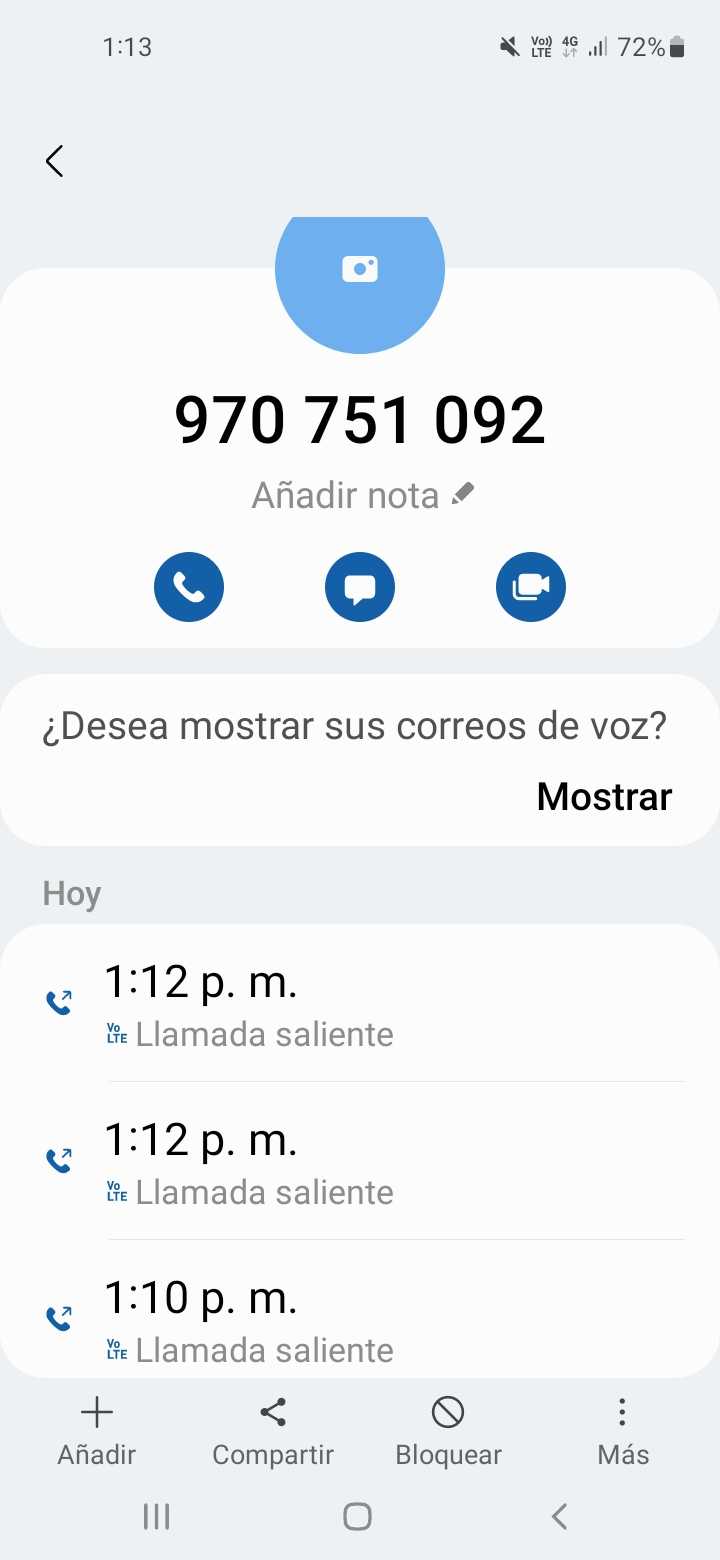Screen dimensions: 720x1560
Task: Tap Añadir to save this number
Action: 96,1432
